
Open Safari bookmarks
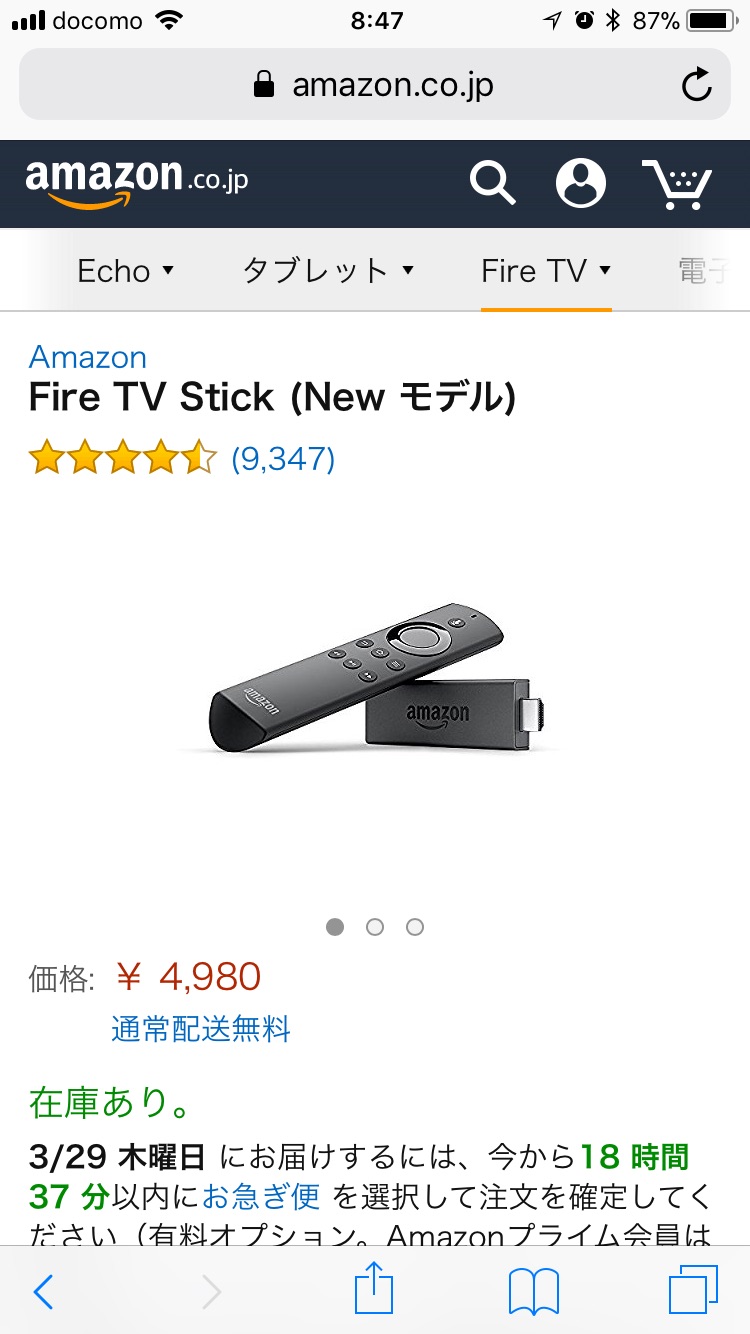pos(533,1291)
